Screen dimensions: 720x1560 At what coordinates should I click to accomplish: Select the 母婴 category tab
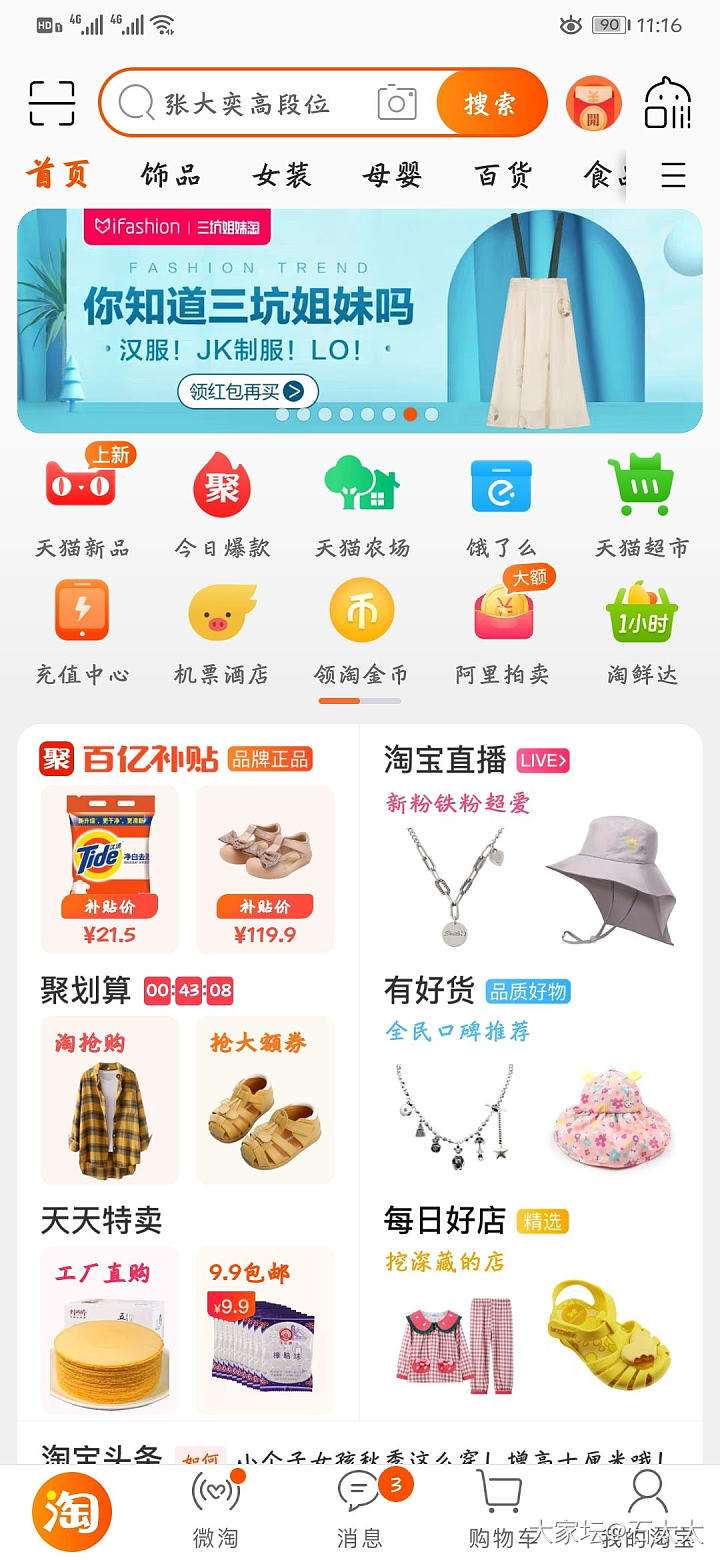pos(392,176)
